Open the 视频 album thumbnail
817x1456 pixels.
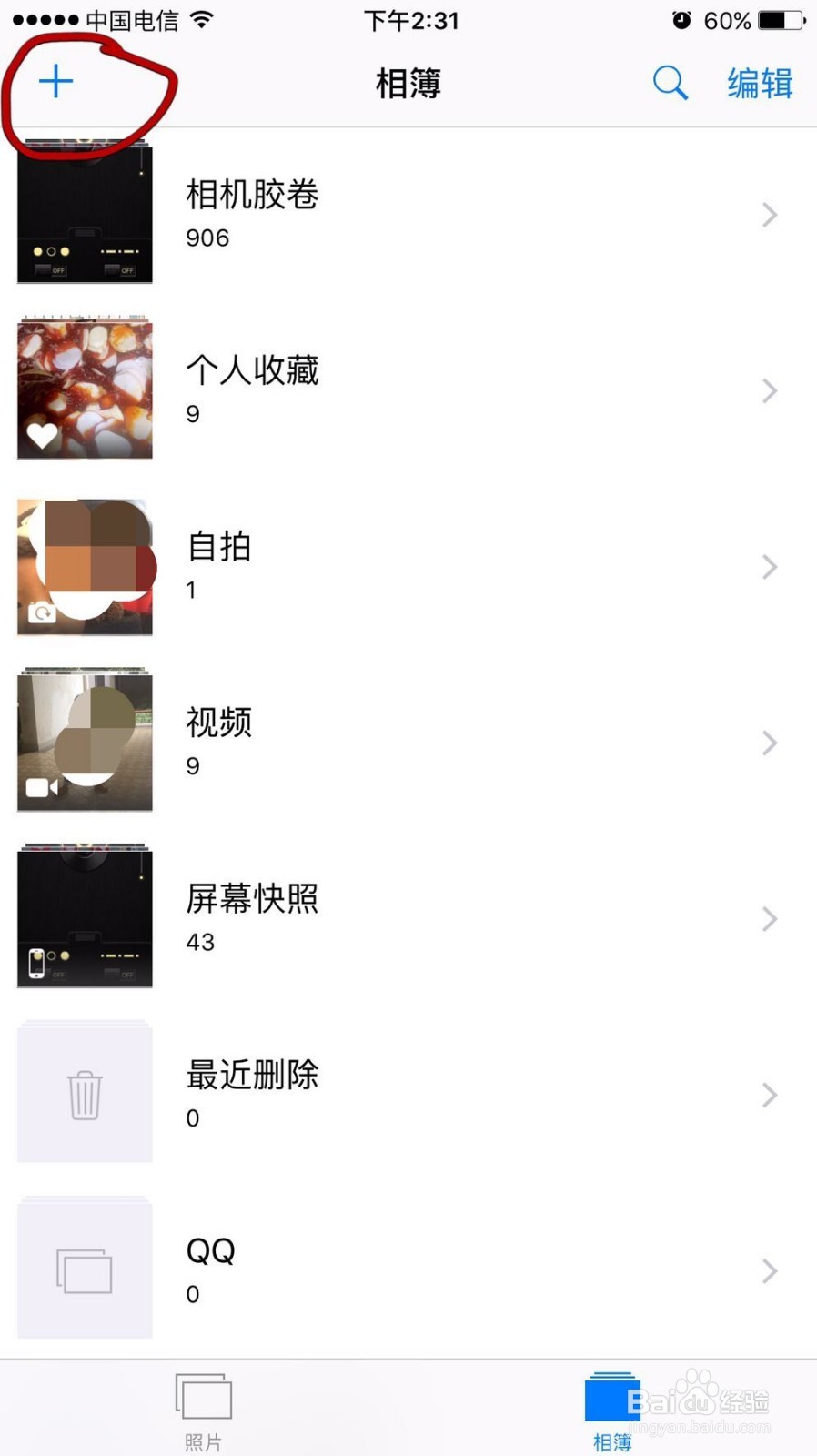[x=84, y=743]
